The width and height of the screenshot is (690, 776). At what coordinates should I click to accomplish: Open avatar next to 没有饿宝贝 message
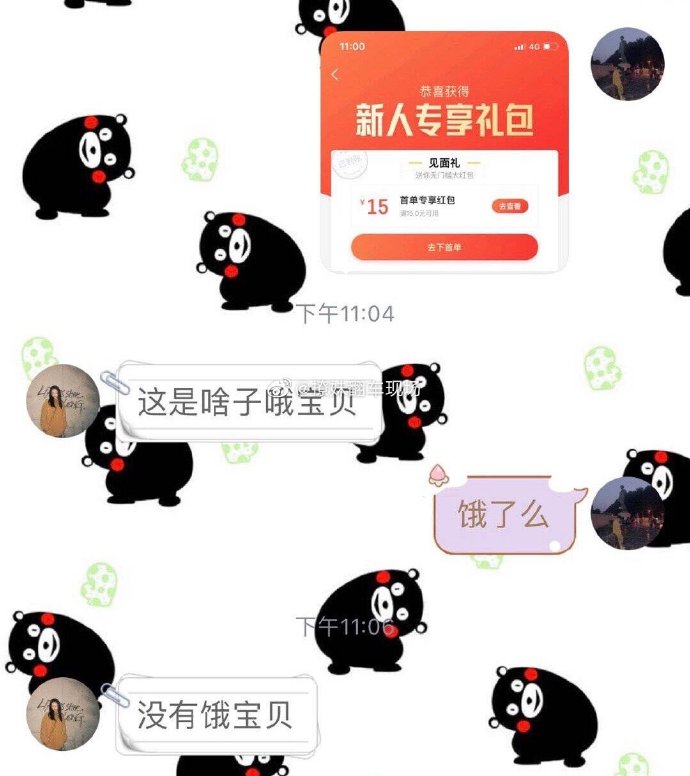coord(62,714)
